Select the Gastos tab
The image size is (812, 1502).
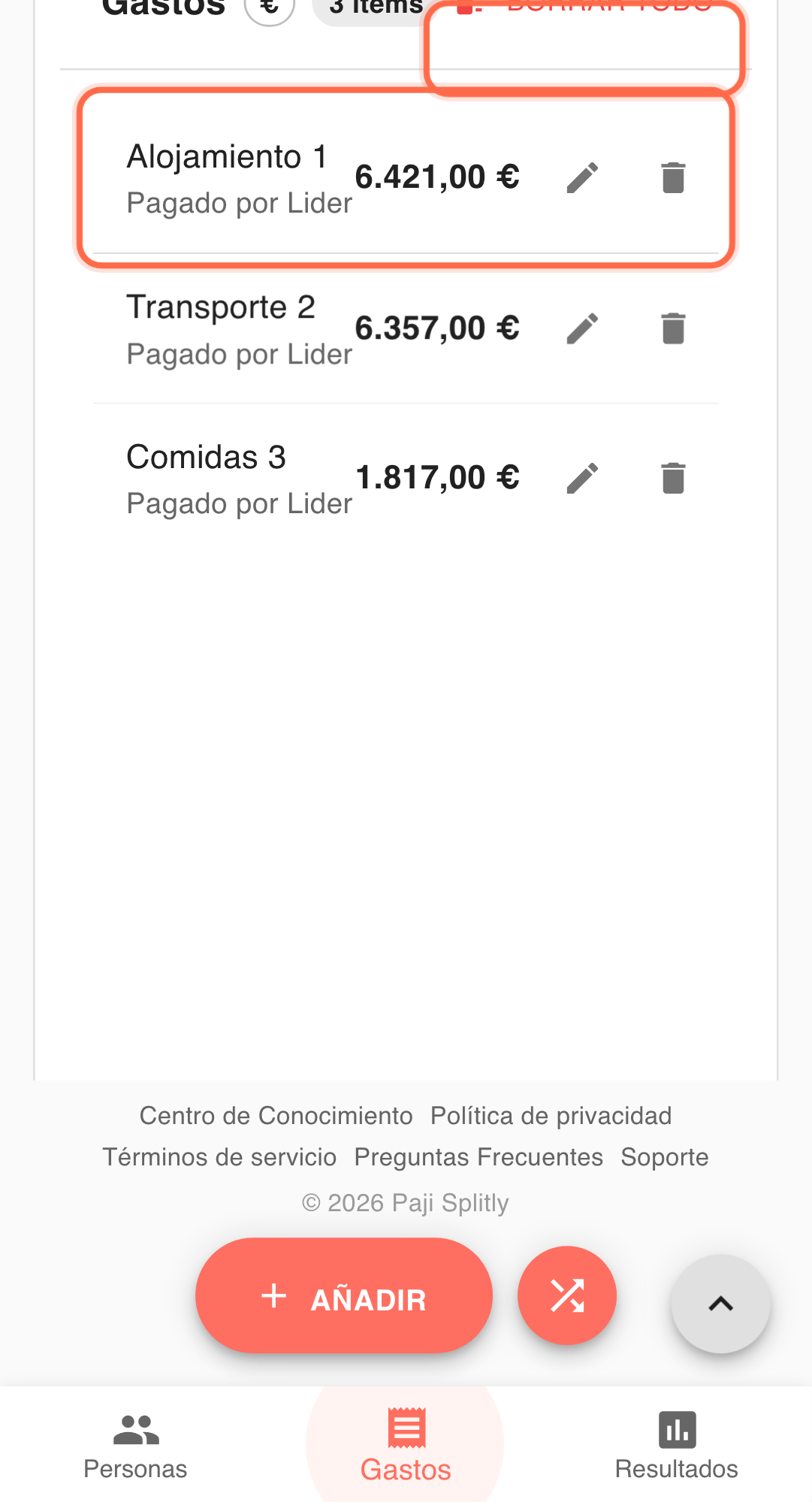pos(406,1446)
